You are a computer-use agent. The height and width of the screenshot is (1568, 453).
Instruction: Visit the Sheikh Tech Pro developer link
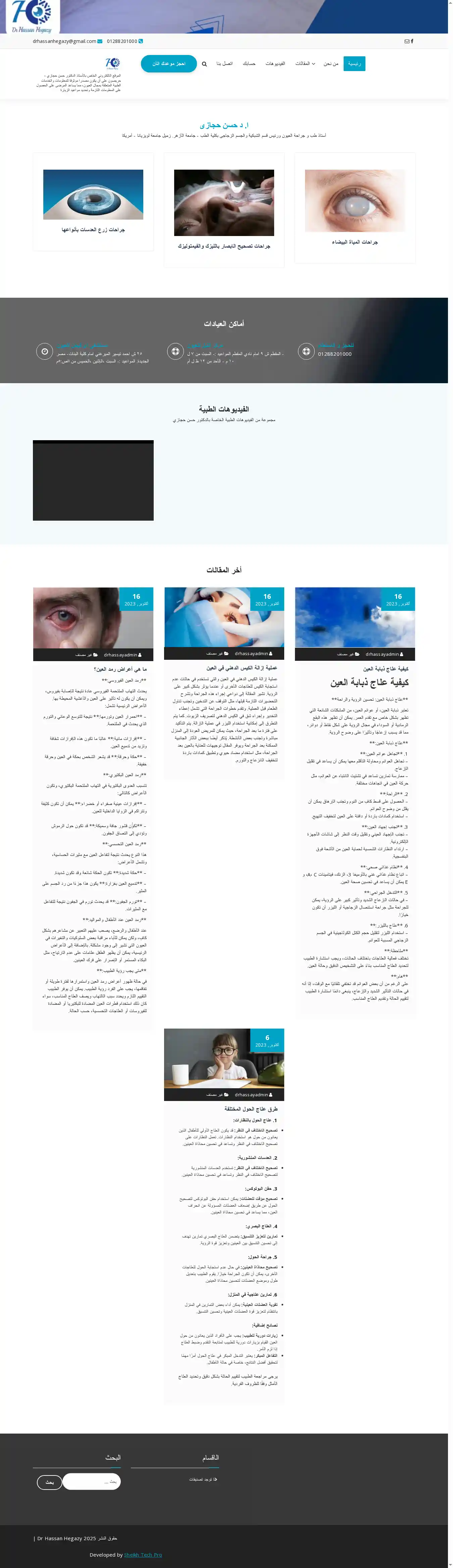point(143,1555)
